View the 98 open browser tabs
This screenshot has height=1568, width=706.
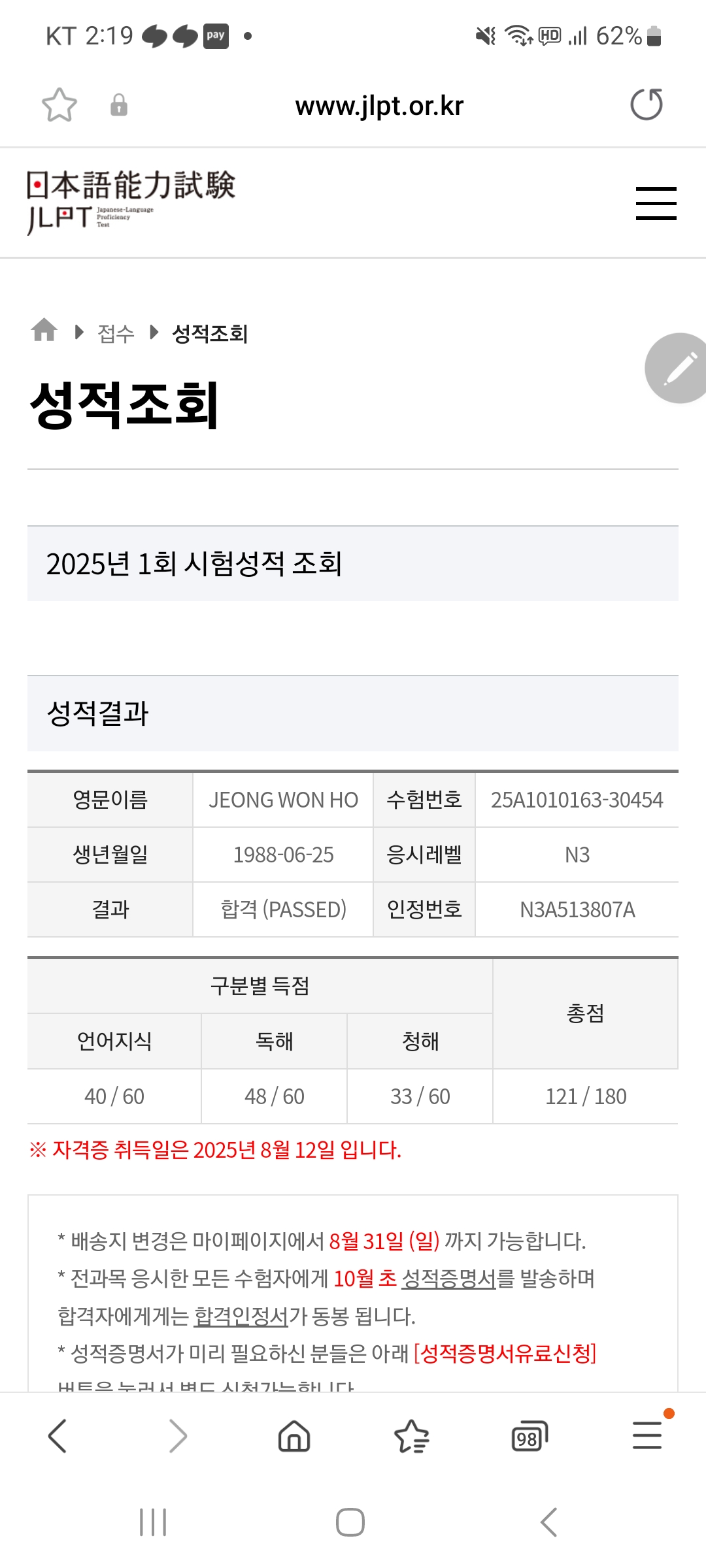tap(529, 1436)
